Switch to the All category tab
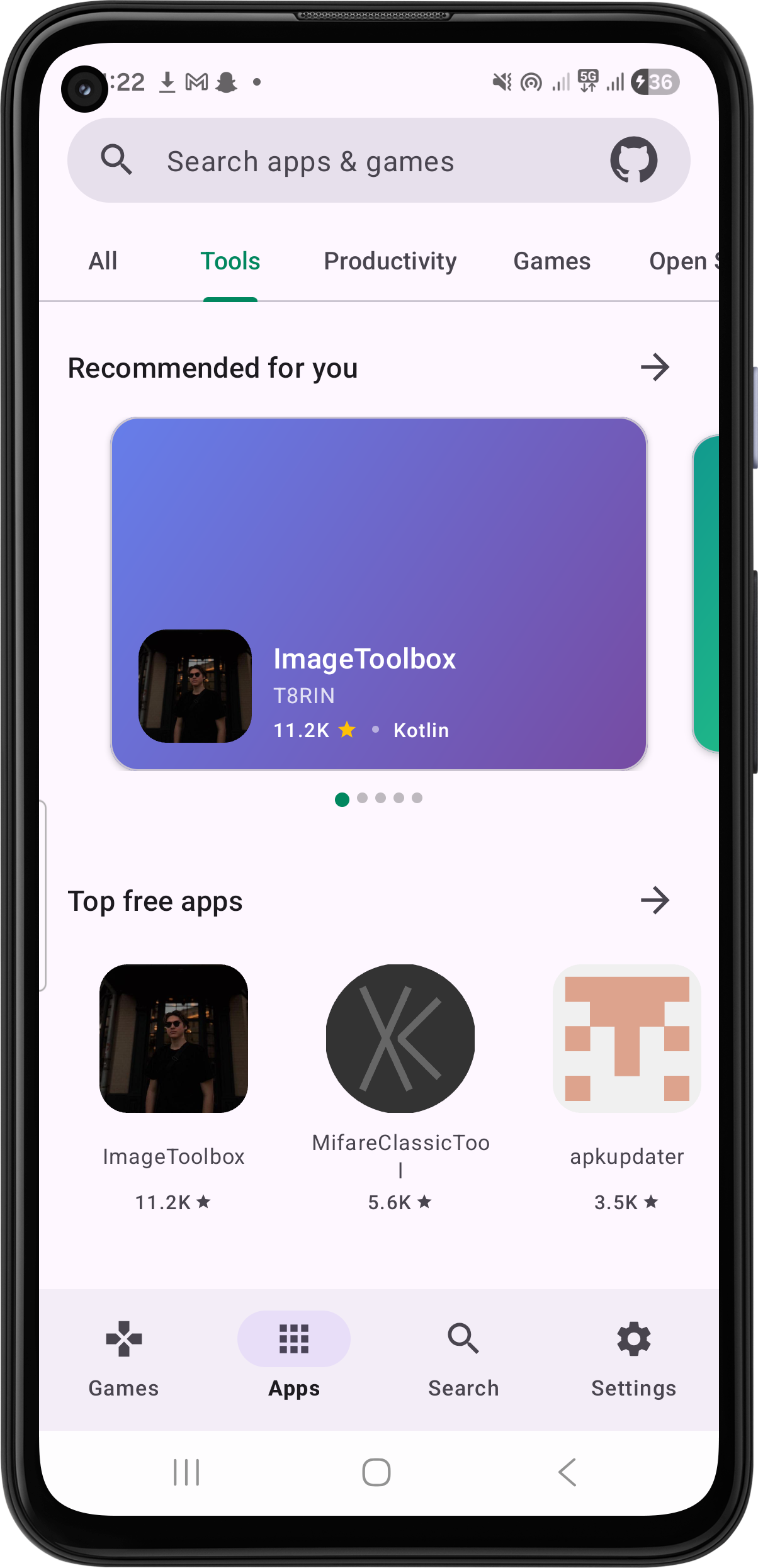758x1568 pixels. (x=103, y=261)
